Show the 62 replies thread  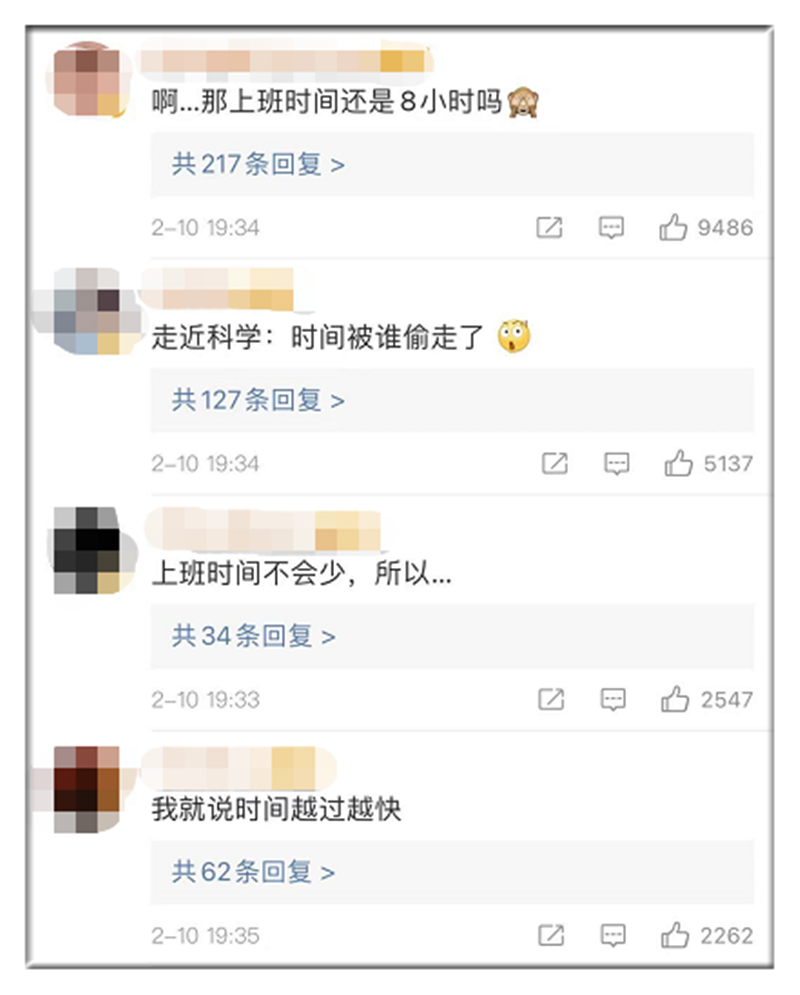pyautogui.click(x=253, y=872)
